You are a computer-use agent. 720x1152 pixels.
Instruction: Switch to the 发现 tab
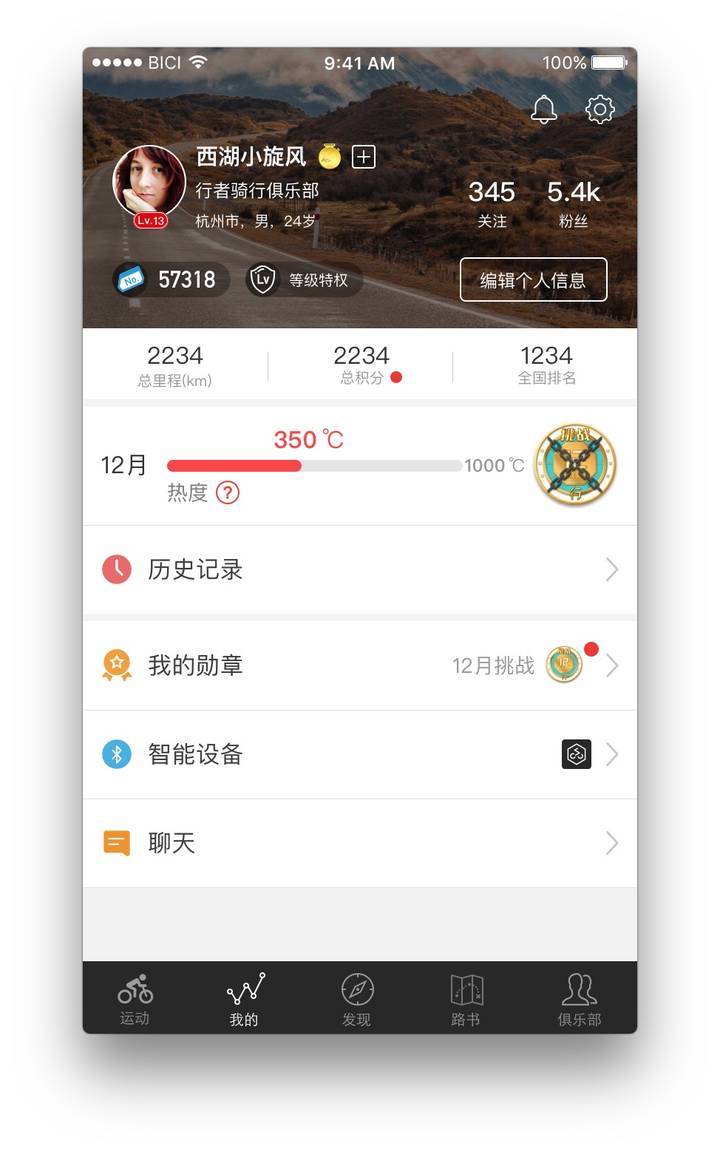pyautogui.click(x=357, y=999)
